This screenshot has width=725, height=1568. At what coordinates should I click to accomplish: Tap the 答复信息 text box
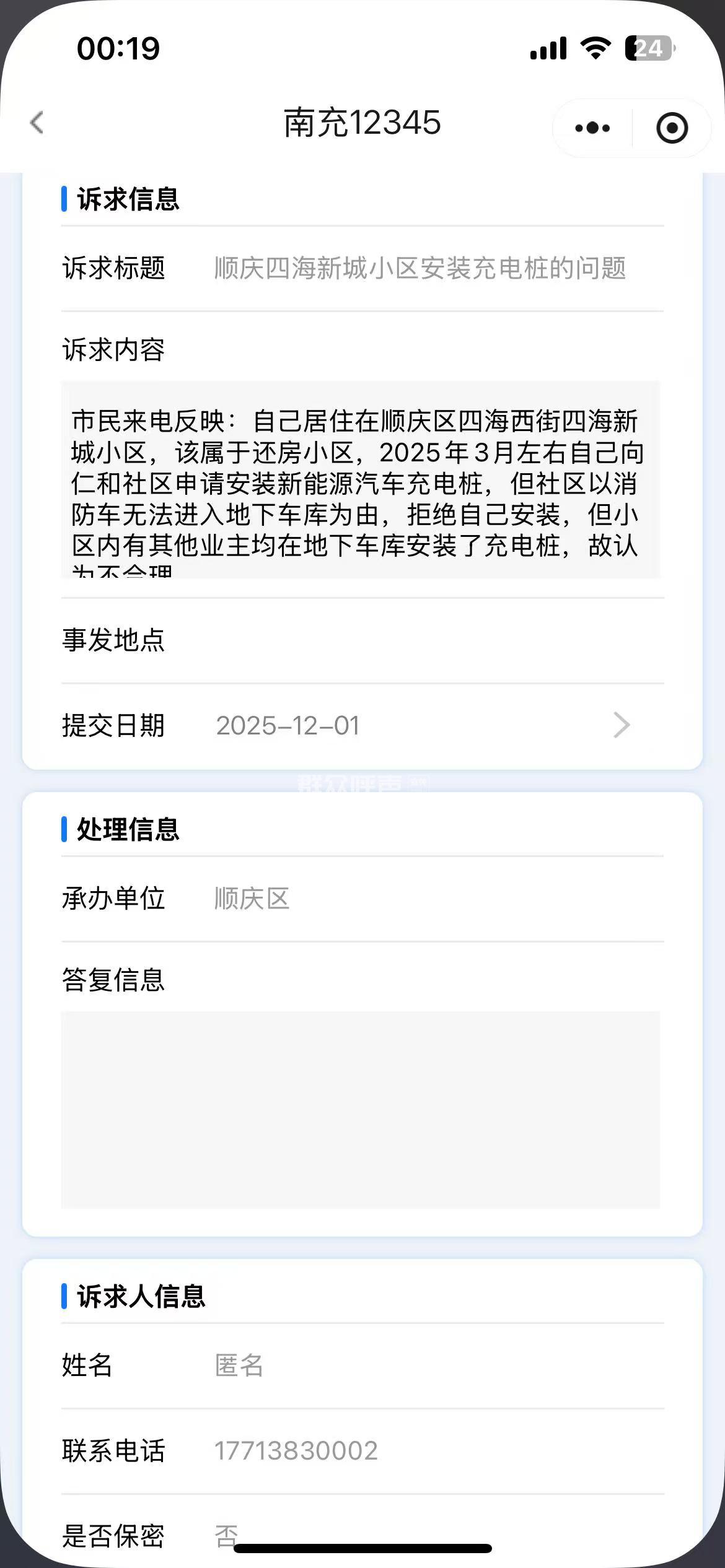(361, 1110)
